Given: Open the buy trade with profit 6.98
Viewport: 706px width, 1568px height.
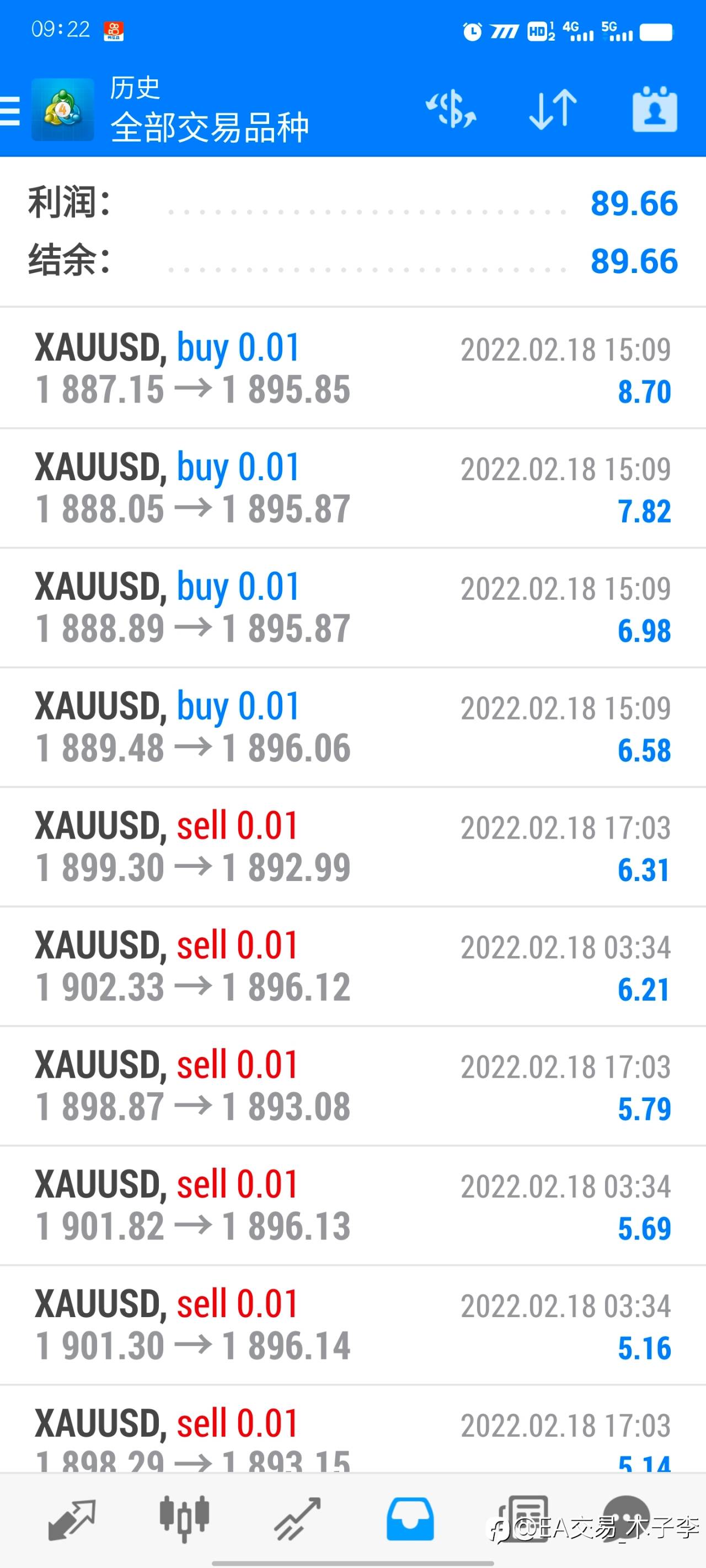Looking at the screenshot, I should [x=352, y=608].
